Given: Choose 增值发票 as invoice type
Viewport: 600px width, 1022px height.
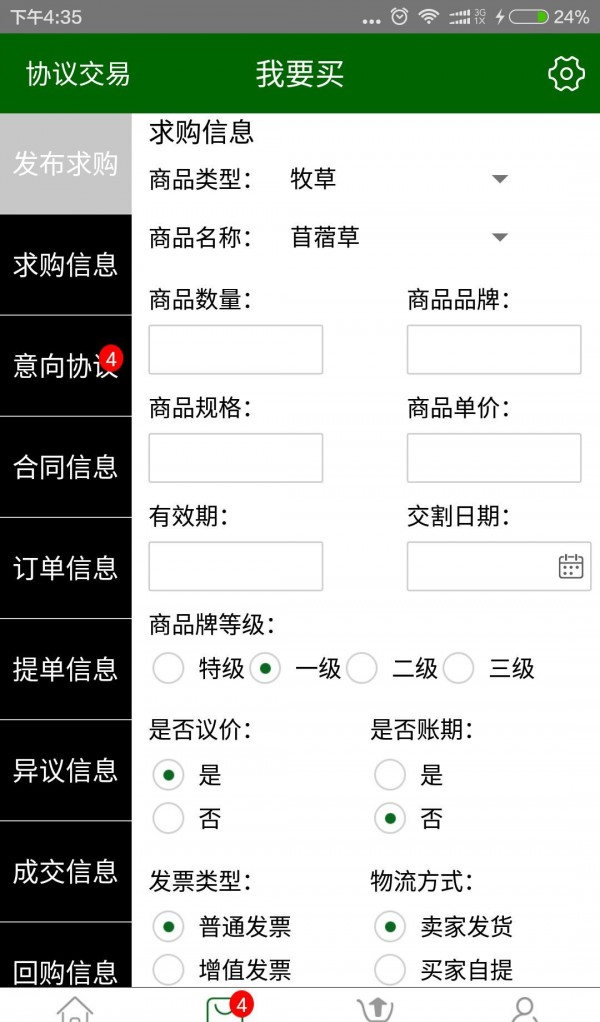Looking at the screenshot, I should coord(169,969).
